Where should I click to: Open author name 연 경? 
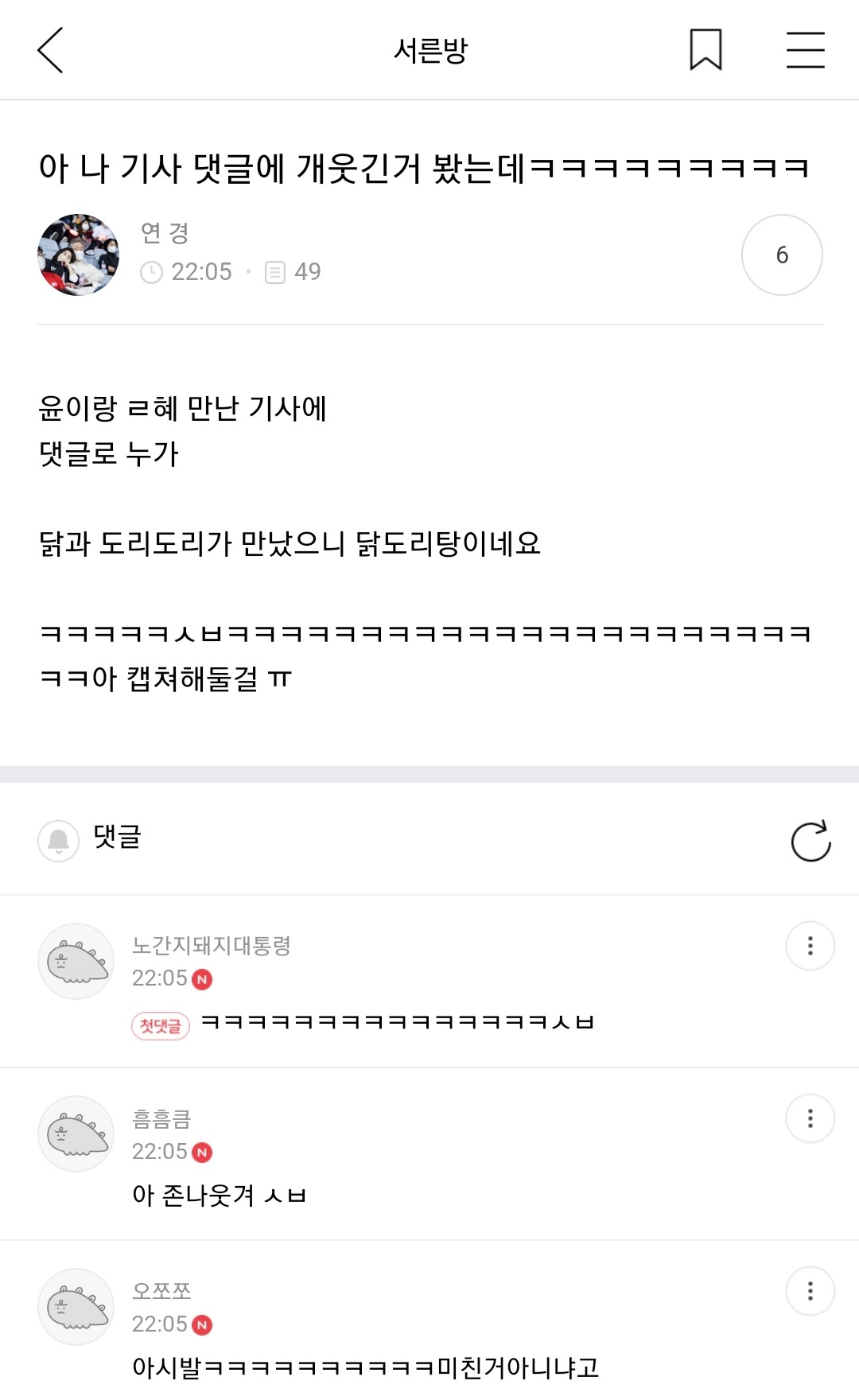pos(165,233)
